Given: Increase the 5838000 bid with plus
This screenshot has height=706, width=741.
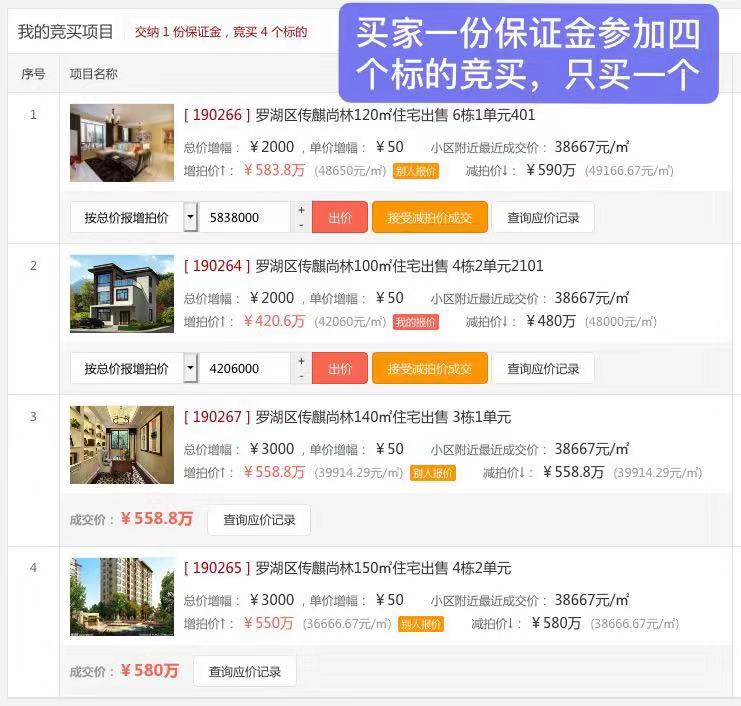Looking at the screenshot, I should [302, 210].
